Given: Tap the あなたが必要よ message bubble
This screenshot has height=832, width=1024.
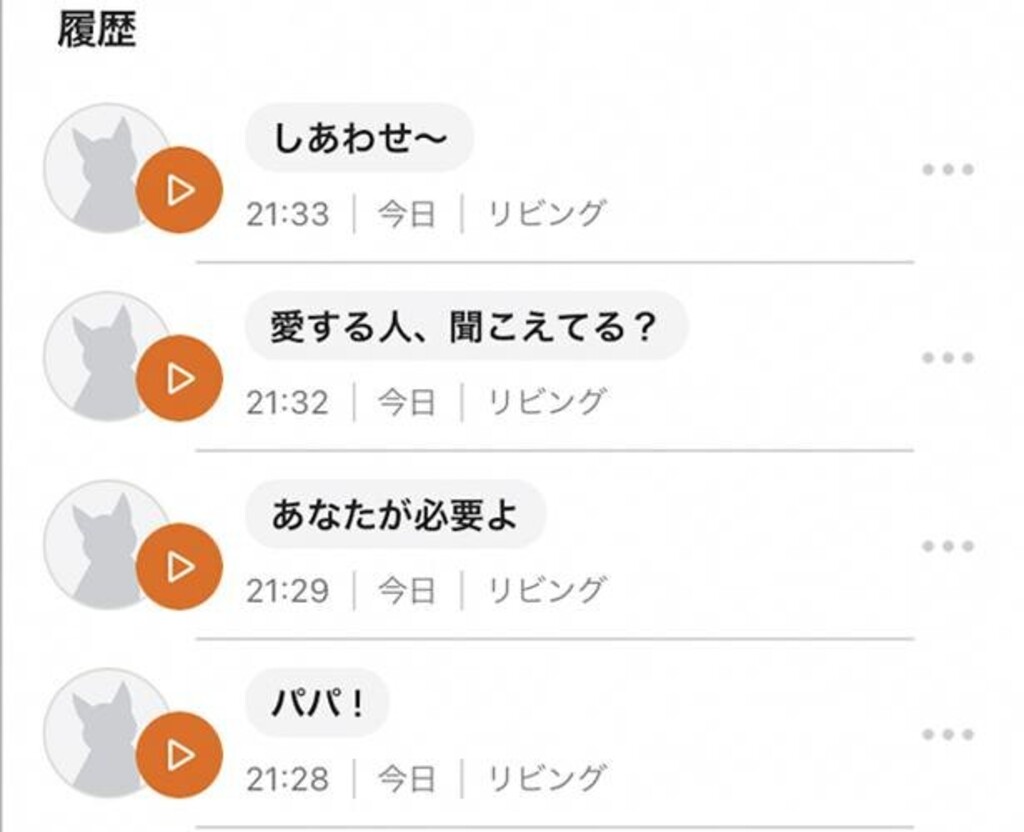Looking at the screenshot, I should pyautogui.click(x=395, y=514).
